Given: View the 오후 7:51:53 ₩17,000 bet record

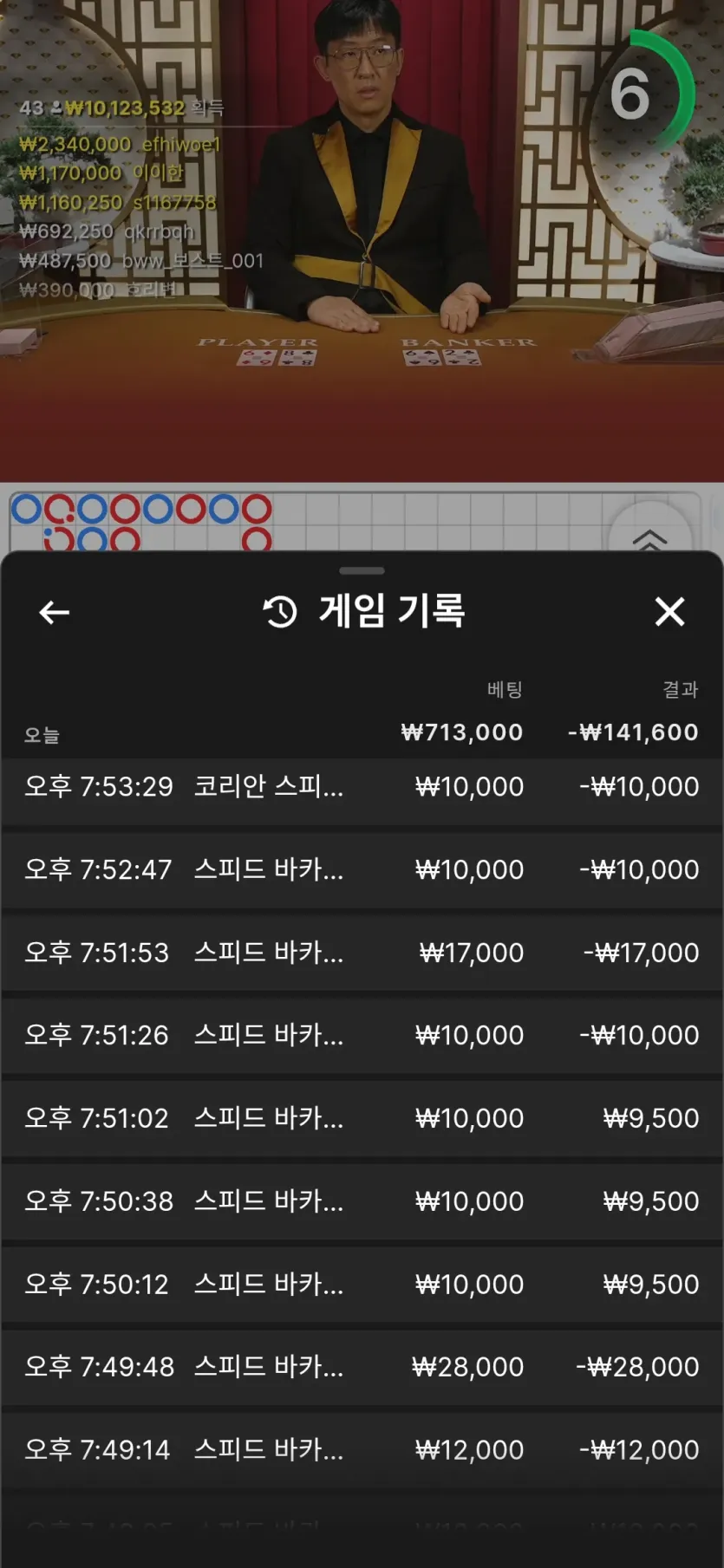Looking at the screenshot, I should pyautogui.click(x=362, y=953).
